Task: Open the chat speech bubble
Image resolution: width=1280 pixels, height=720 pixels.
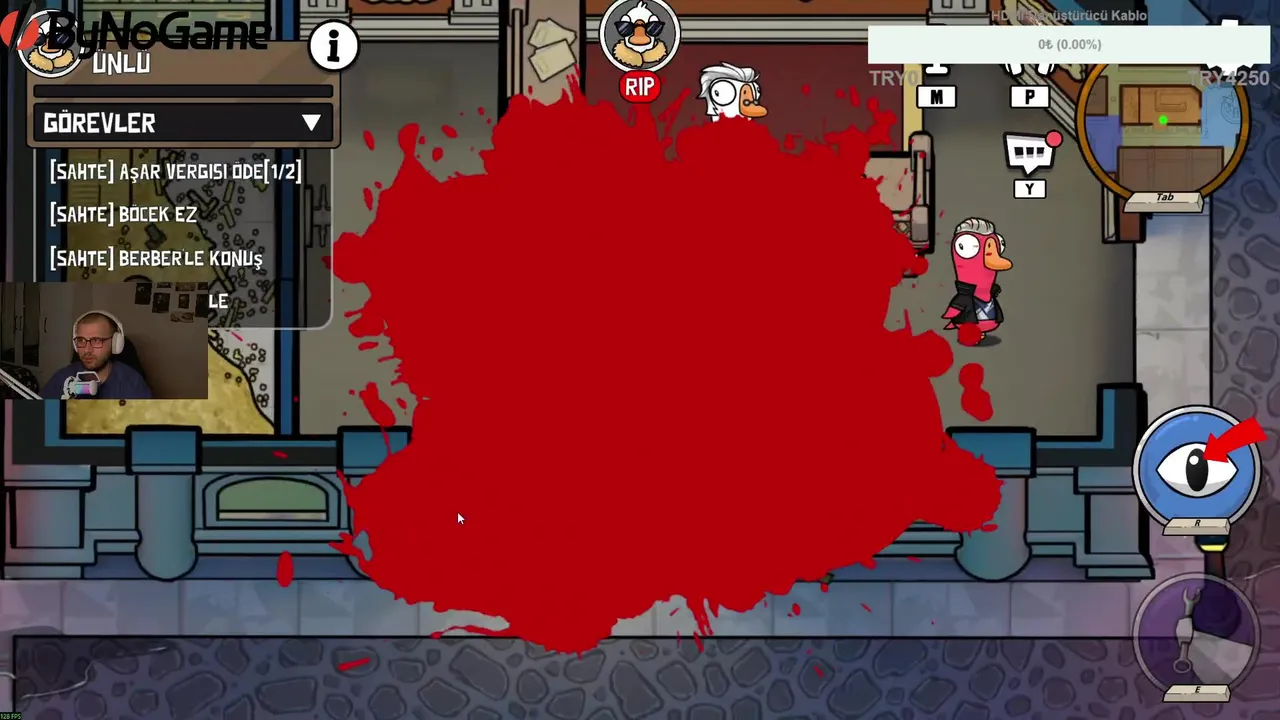Action: (1030, 154)
